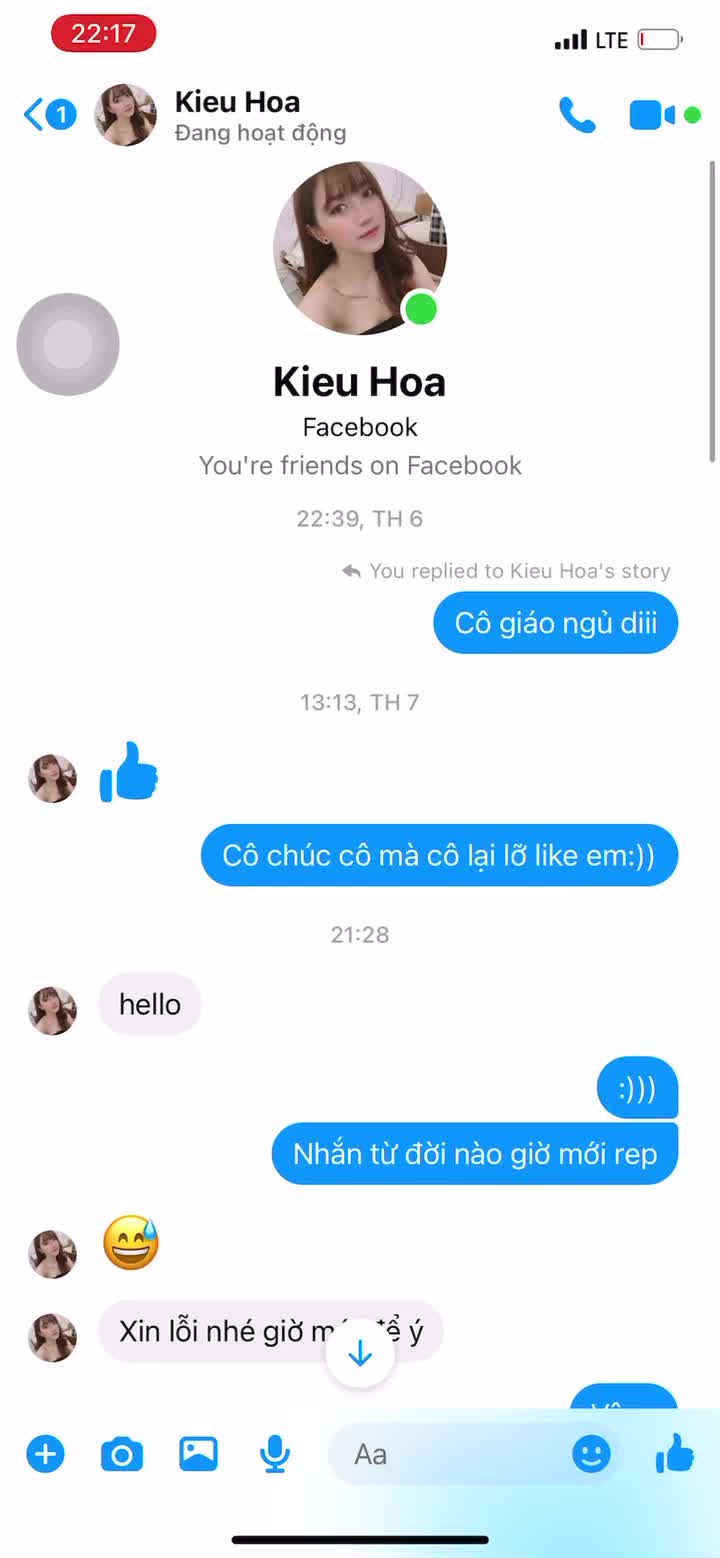This screenshot has height=1558, width=720.
Task: Start a video call with Kieu Hoa
Action: point(652,115)
